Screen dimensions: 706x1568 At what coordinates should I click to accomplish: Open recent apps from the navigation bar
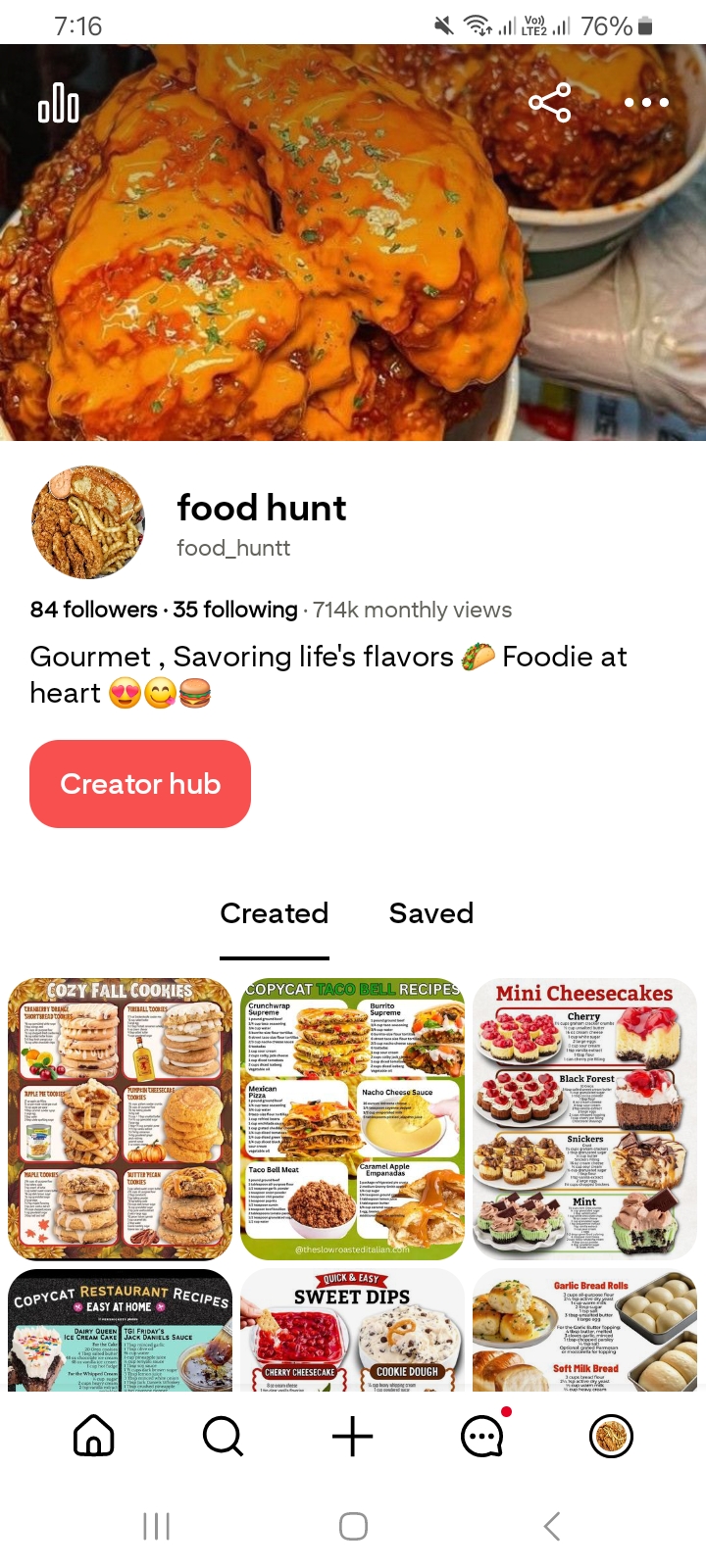click(x=157, y=1525)
